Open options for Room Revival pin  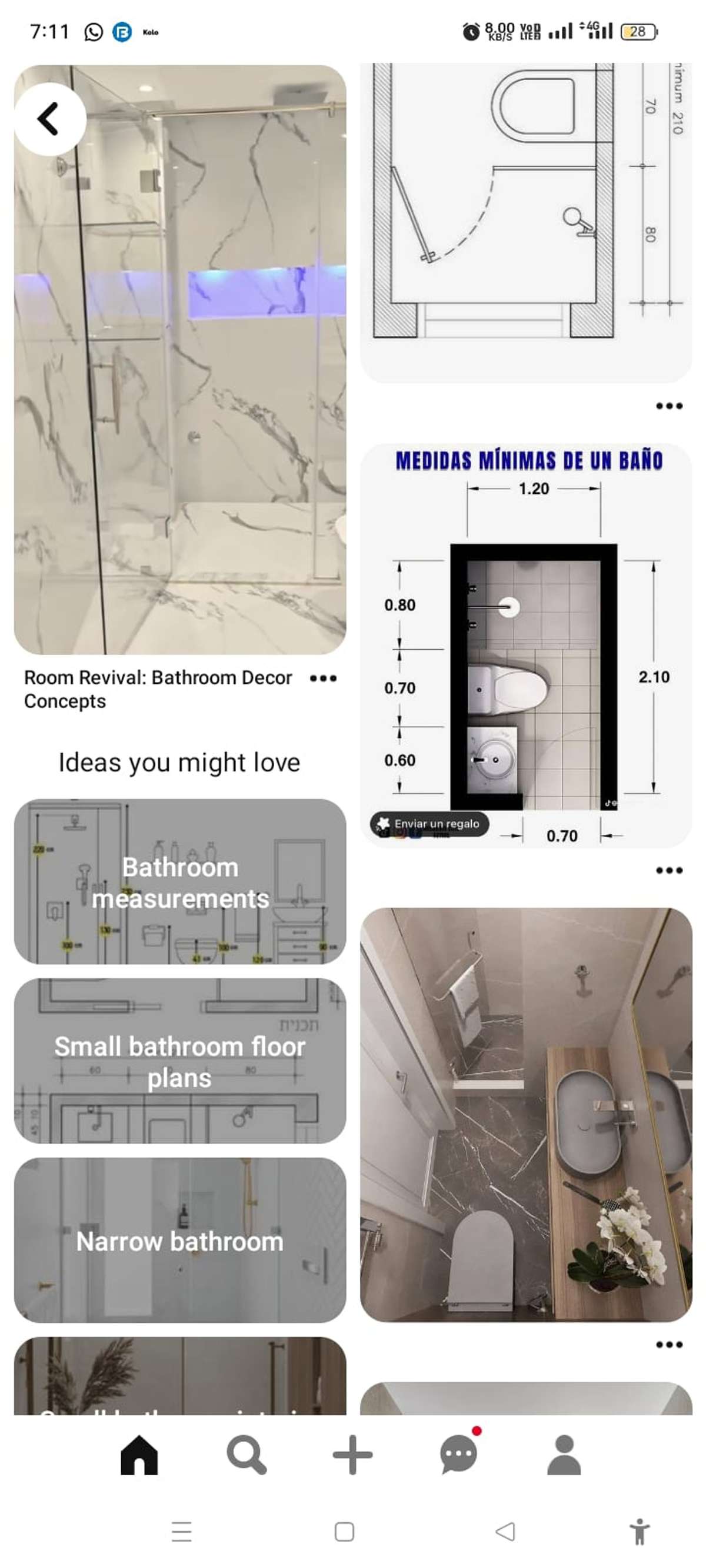pos(323,678)
